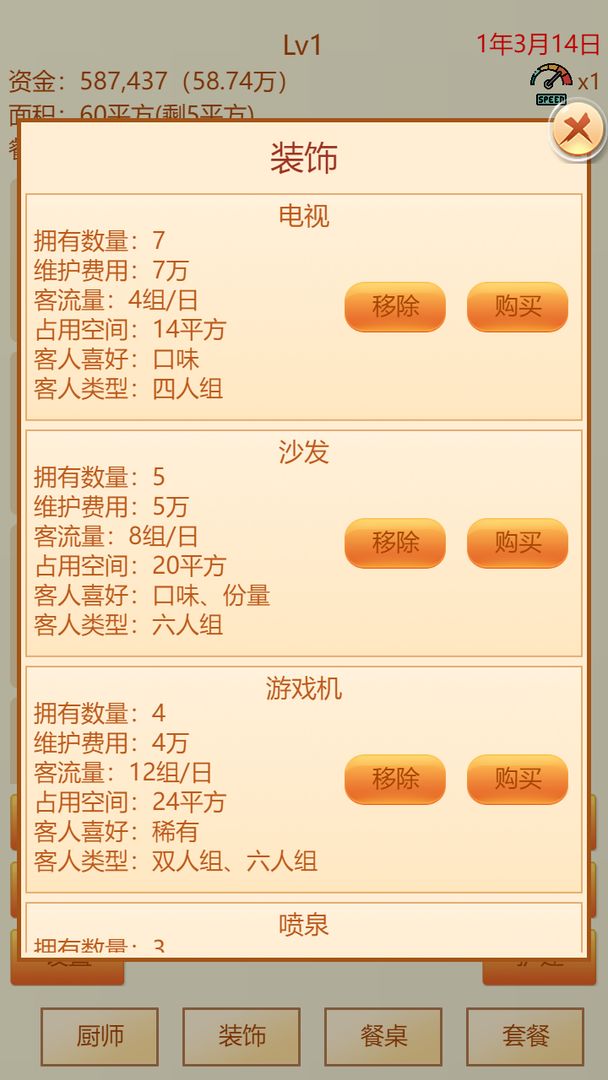Change game speed via speedometer icon
608x1080 pixels.
tap(551, 84)
